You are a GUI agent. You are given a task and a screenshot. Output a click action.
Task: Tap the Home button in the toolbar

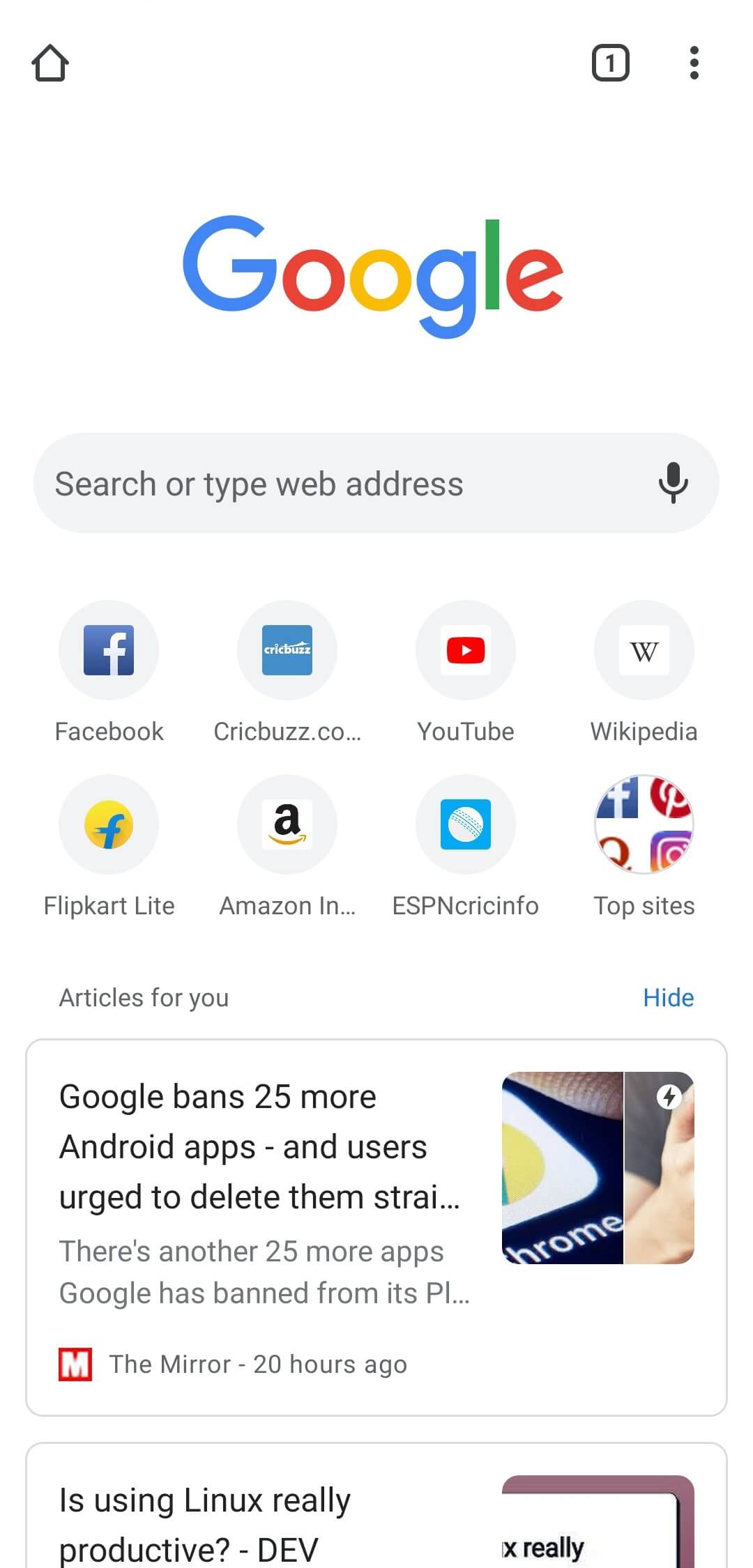(x=50, y=63)
